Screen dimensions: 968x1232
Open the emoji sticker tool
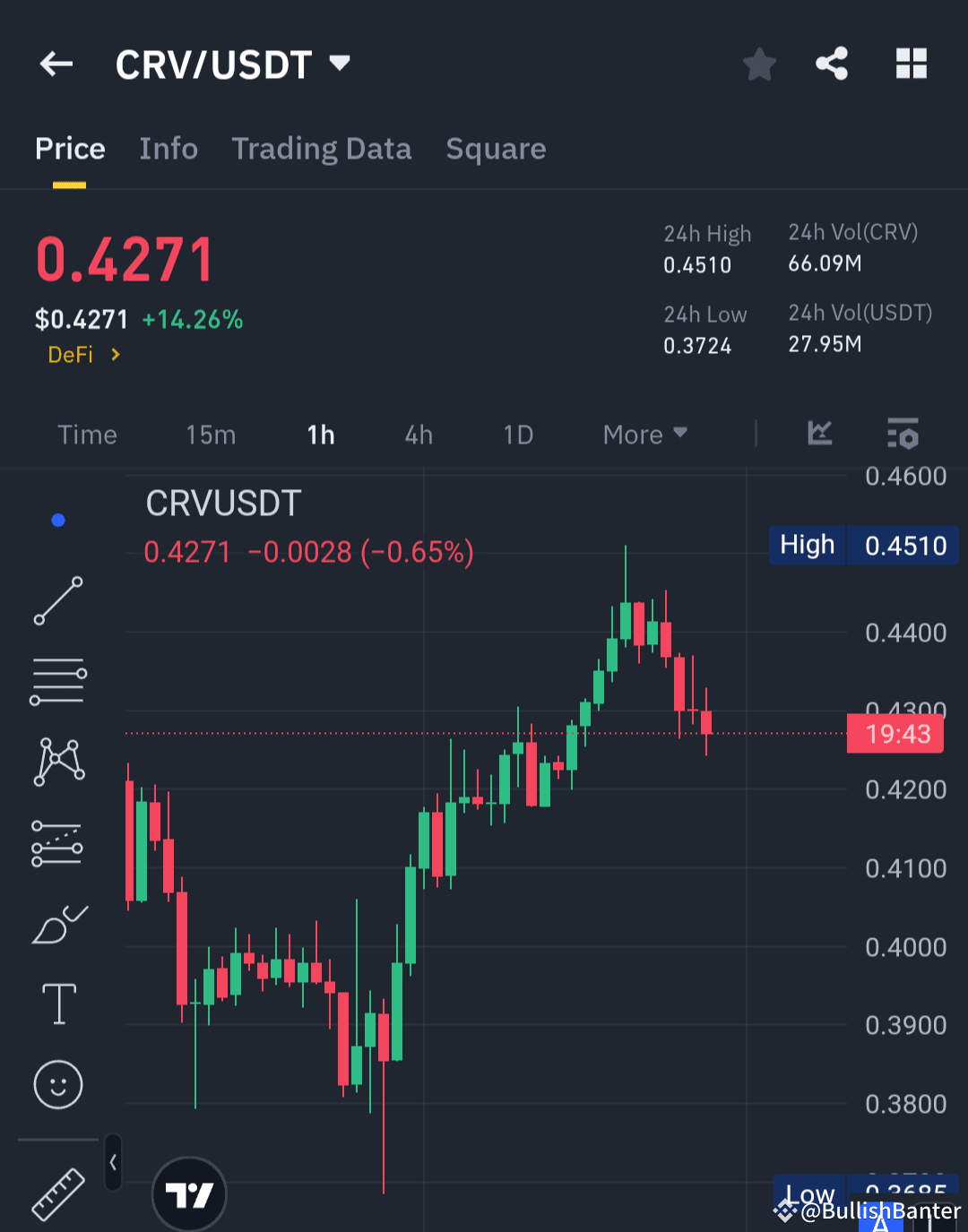point(57,1084)
